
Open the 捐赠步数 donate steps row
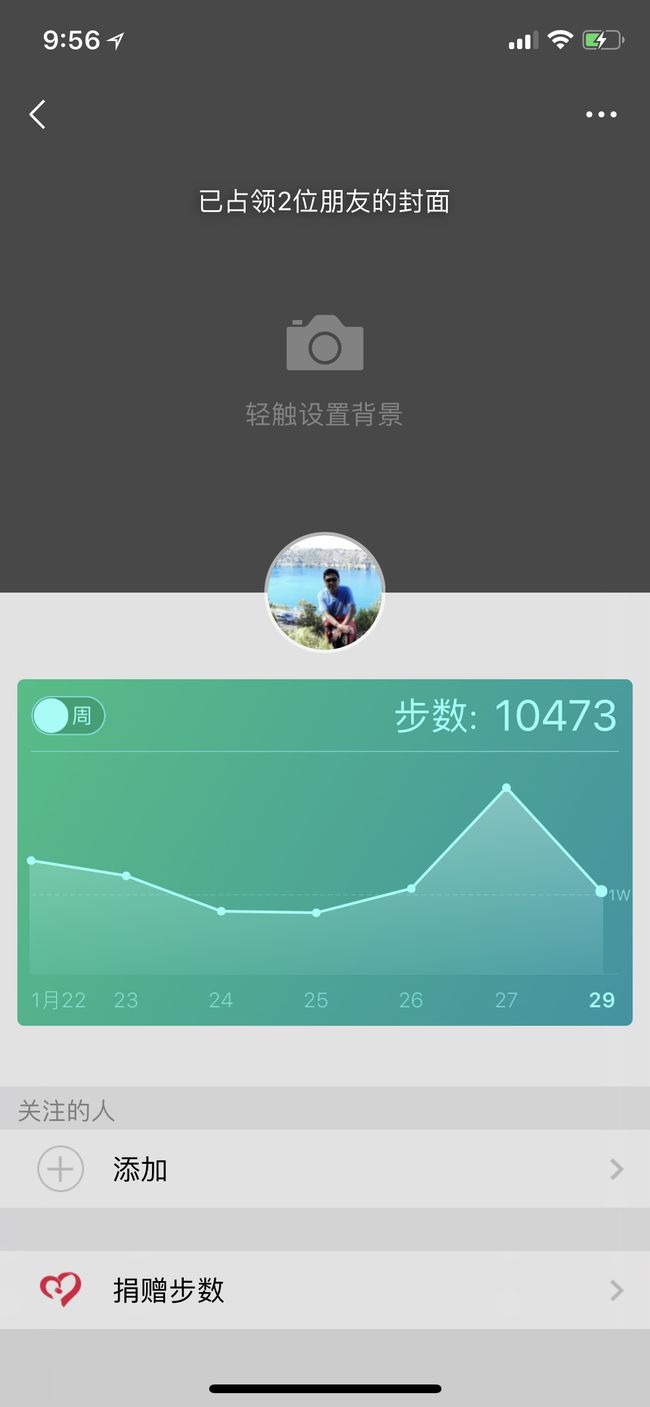325,1290
